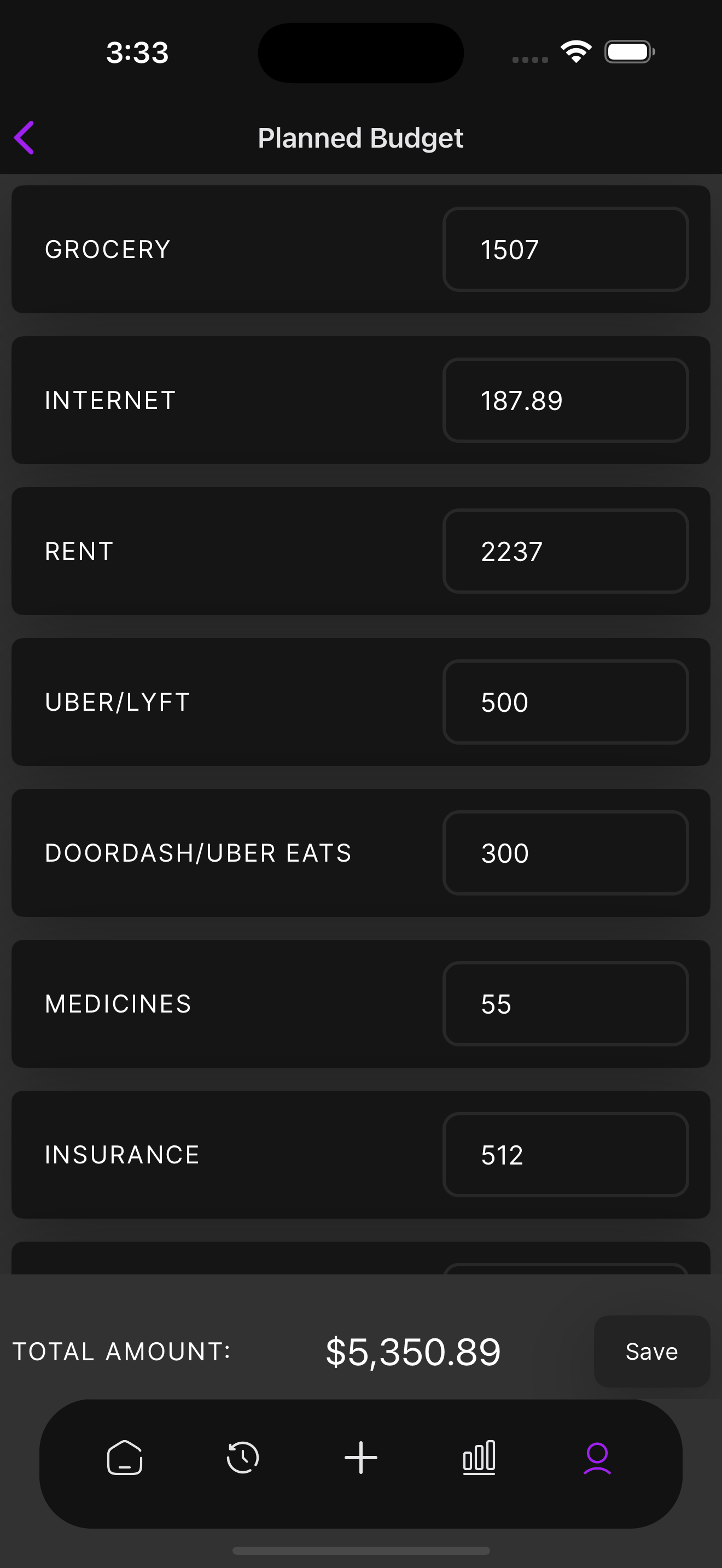Focus the DoorDash/Uber Eats amount field
The height and width of the screenshot is (1568, 722).
click(x=565, y=853)
